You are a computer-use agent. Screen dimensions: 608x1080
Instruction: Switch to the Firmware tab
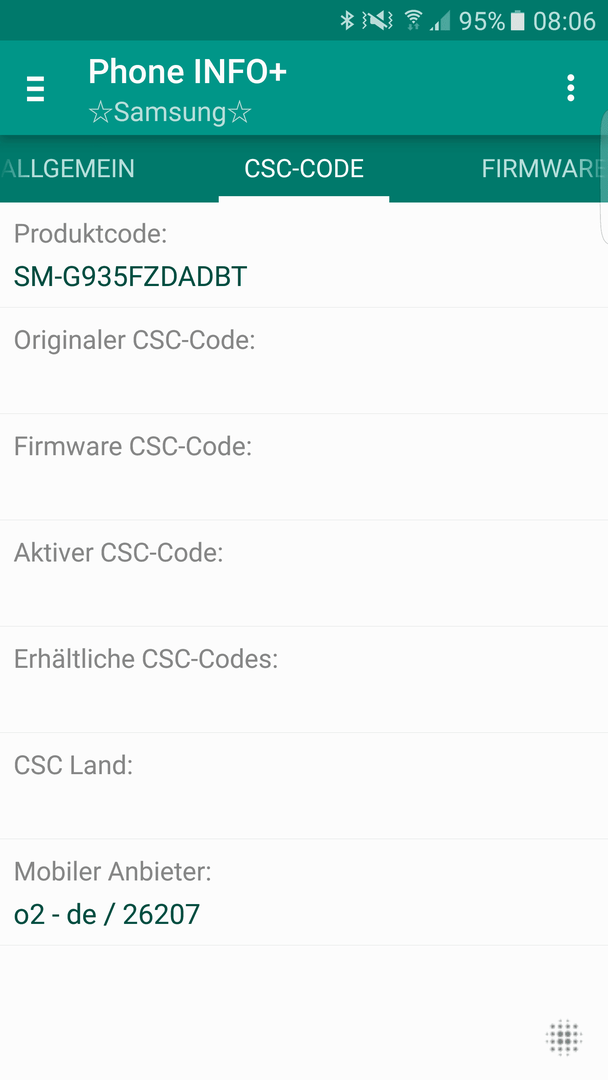click(x=542, y=169)
